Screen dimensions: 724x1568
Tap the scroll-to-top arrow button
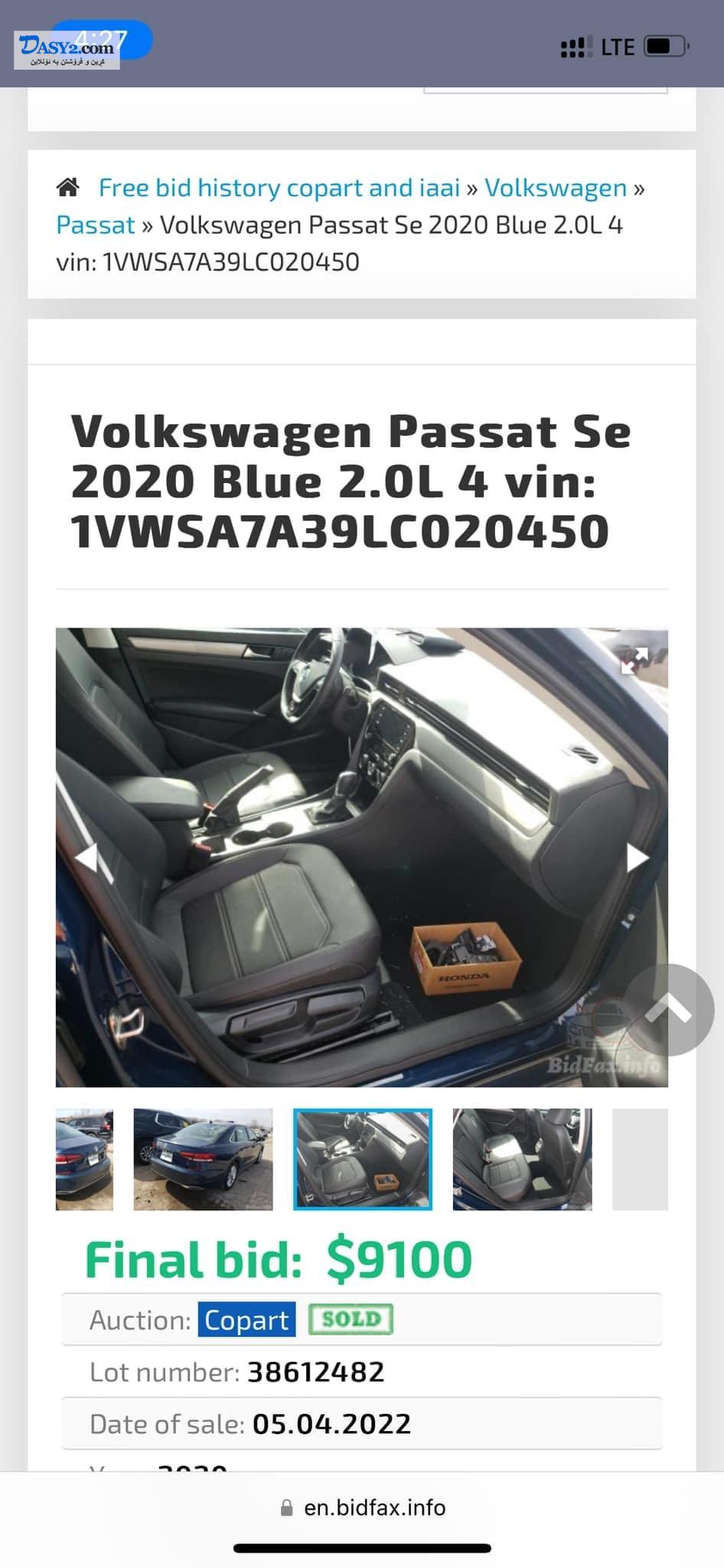(668, 1010)
